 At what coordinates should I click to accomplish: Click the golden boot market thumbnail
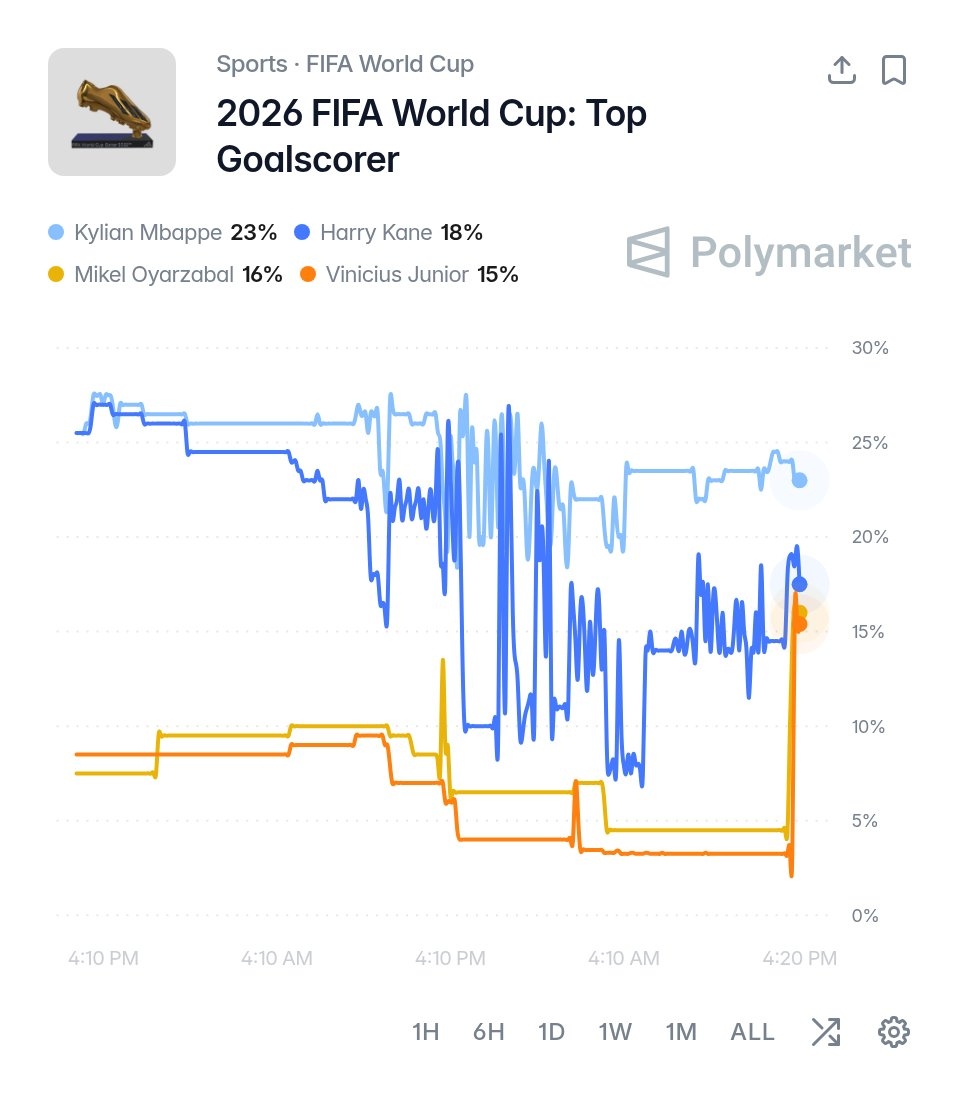111,112
